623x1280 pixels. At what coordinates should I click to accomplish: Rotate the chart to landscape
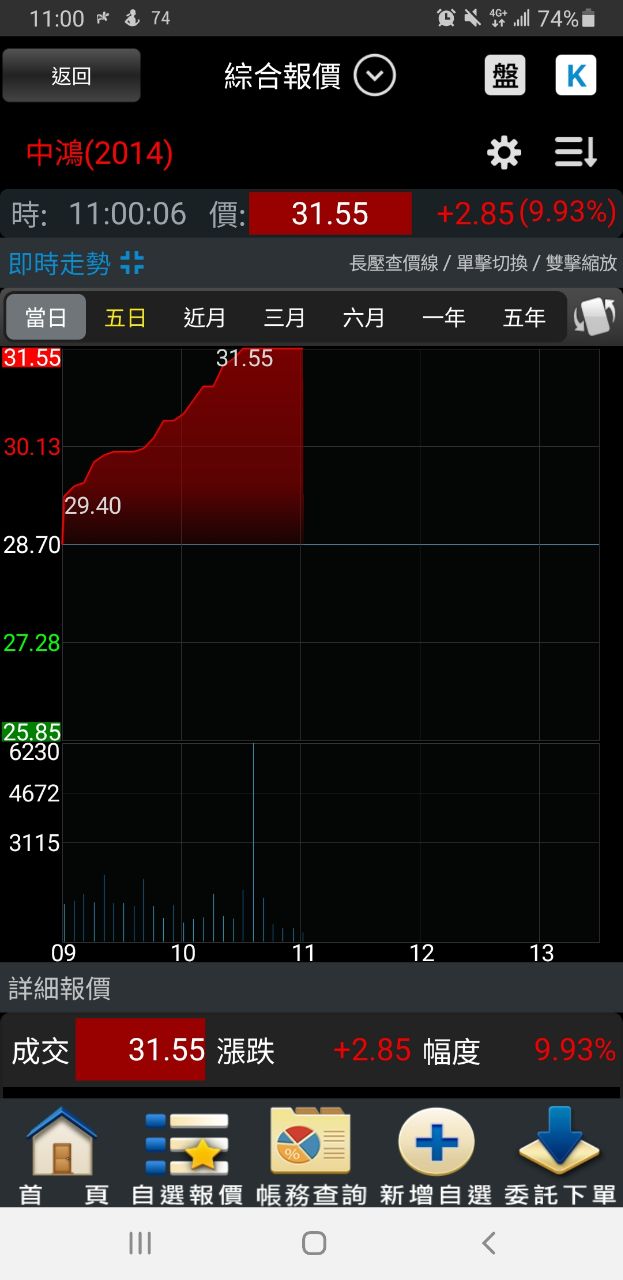[x=594, y=318]
